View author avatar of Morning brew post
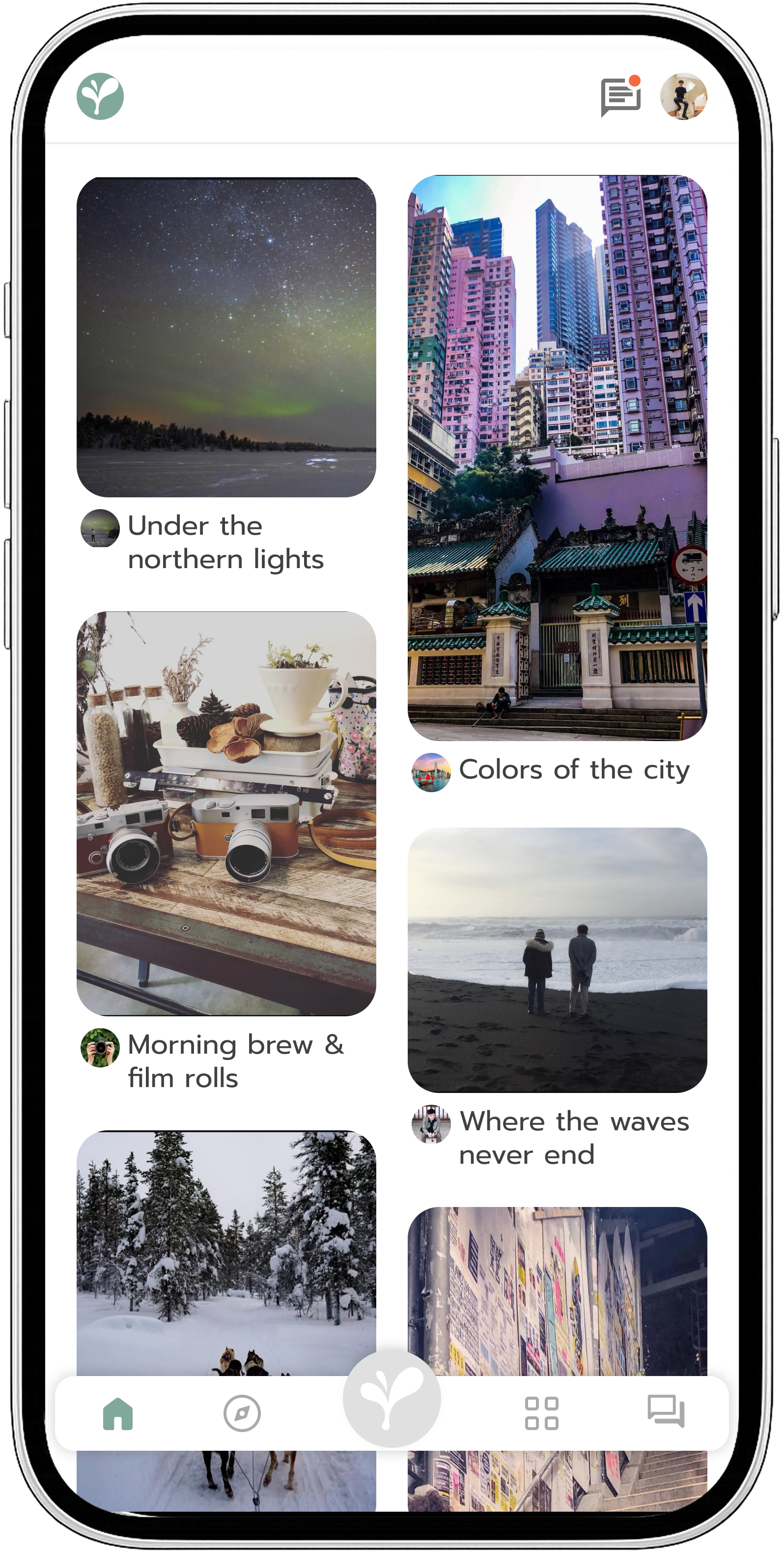Viewport: 784px width, 1551px height. click(100, 1047)
